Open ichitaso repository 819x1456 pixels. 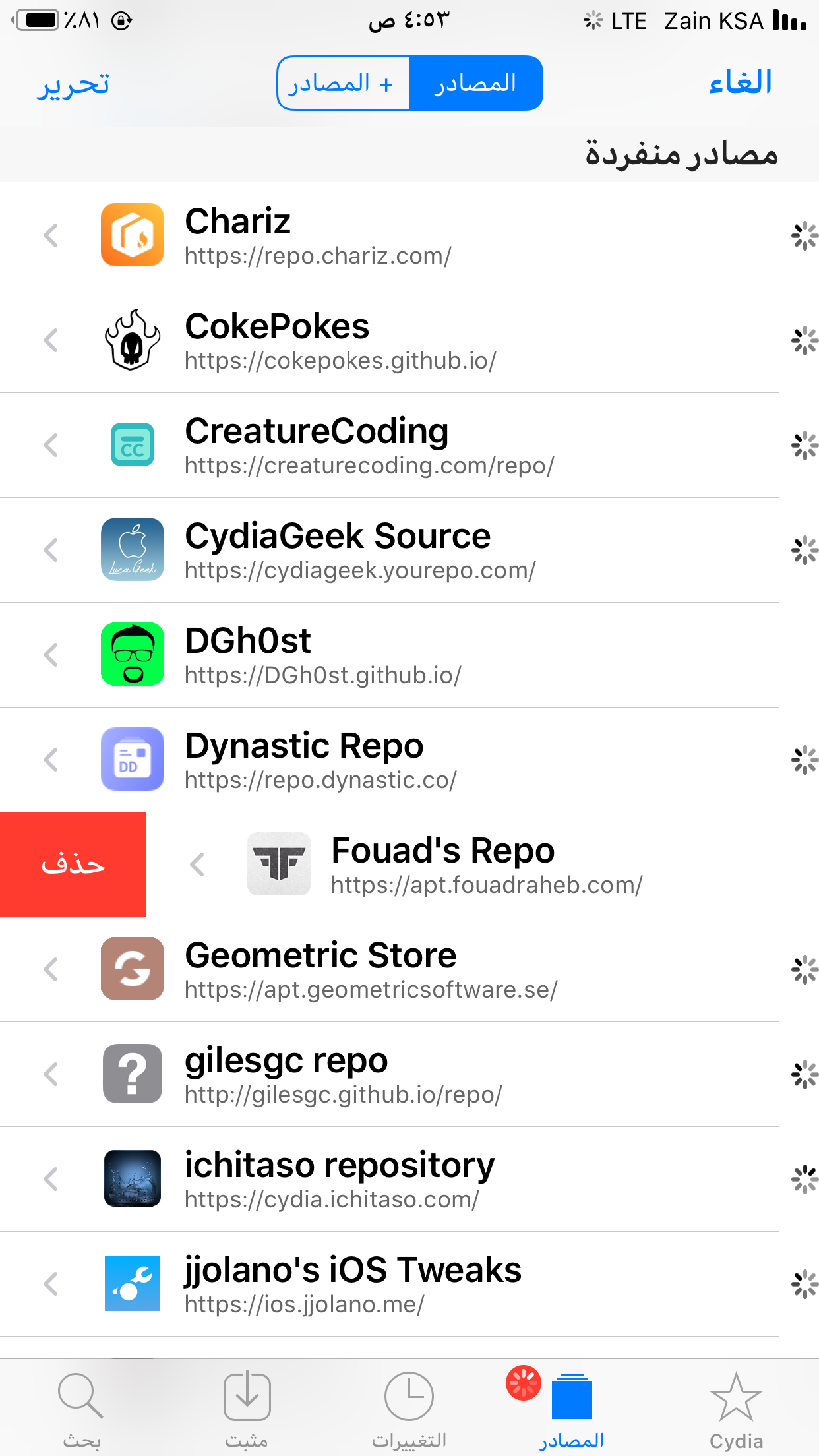[390, 1179]
